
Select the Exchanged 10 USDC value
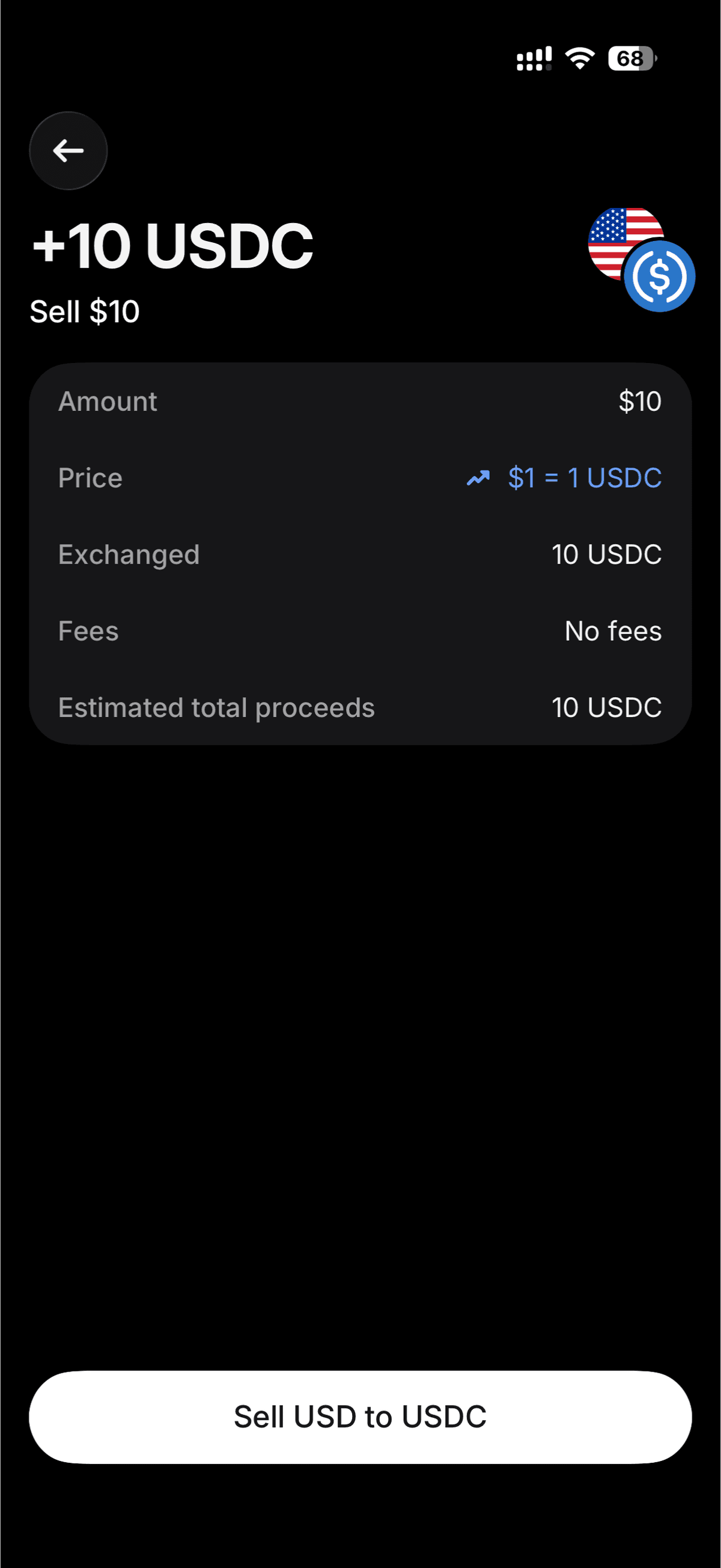click(606, 555)
